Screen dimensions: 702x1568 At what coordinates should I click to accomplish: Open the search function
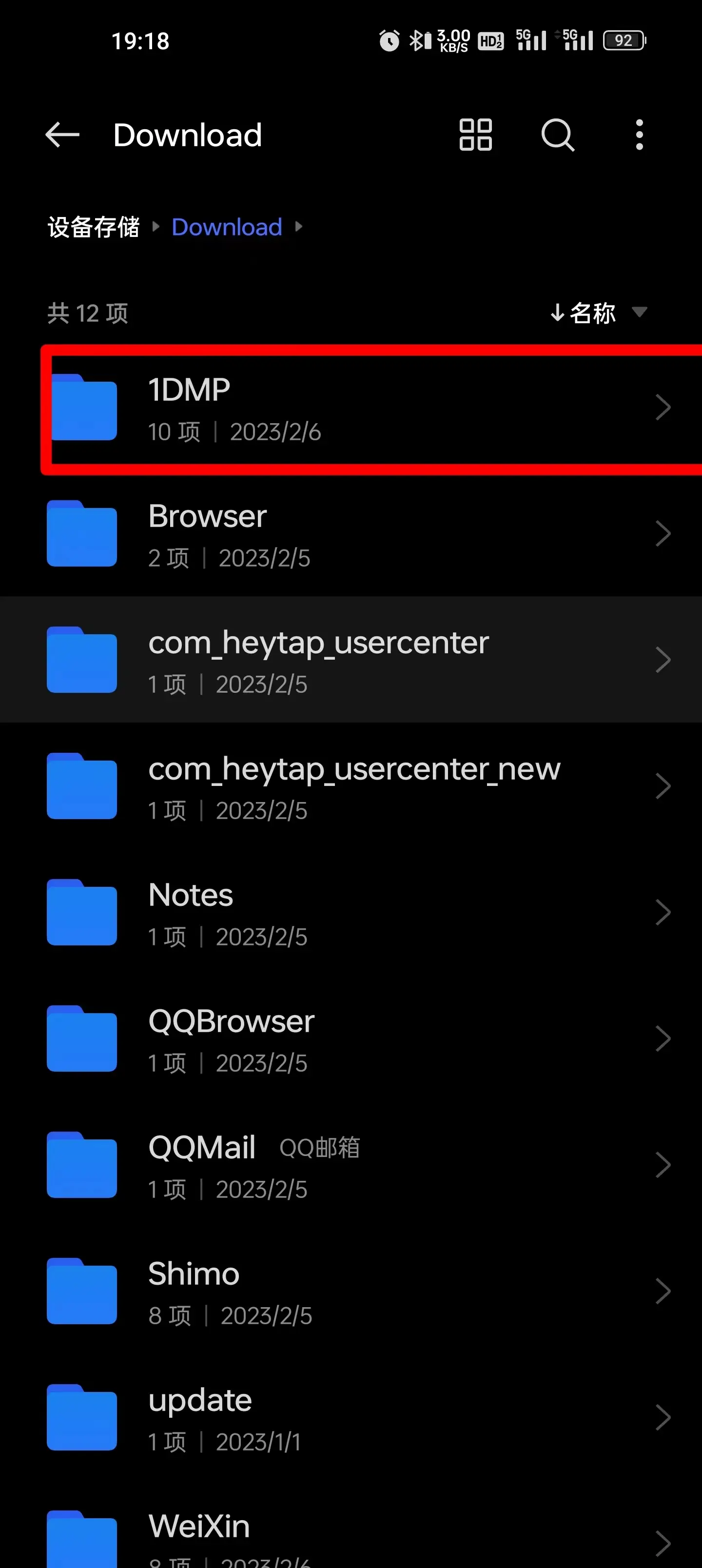557,135
